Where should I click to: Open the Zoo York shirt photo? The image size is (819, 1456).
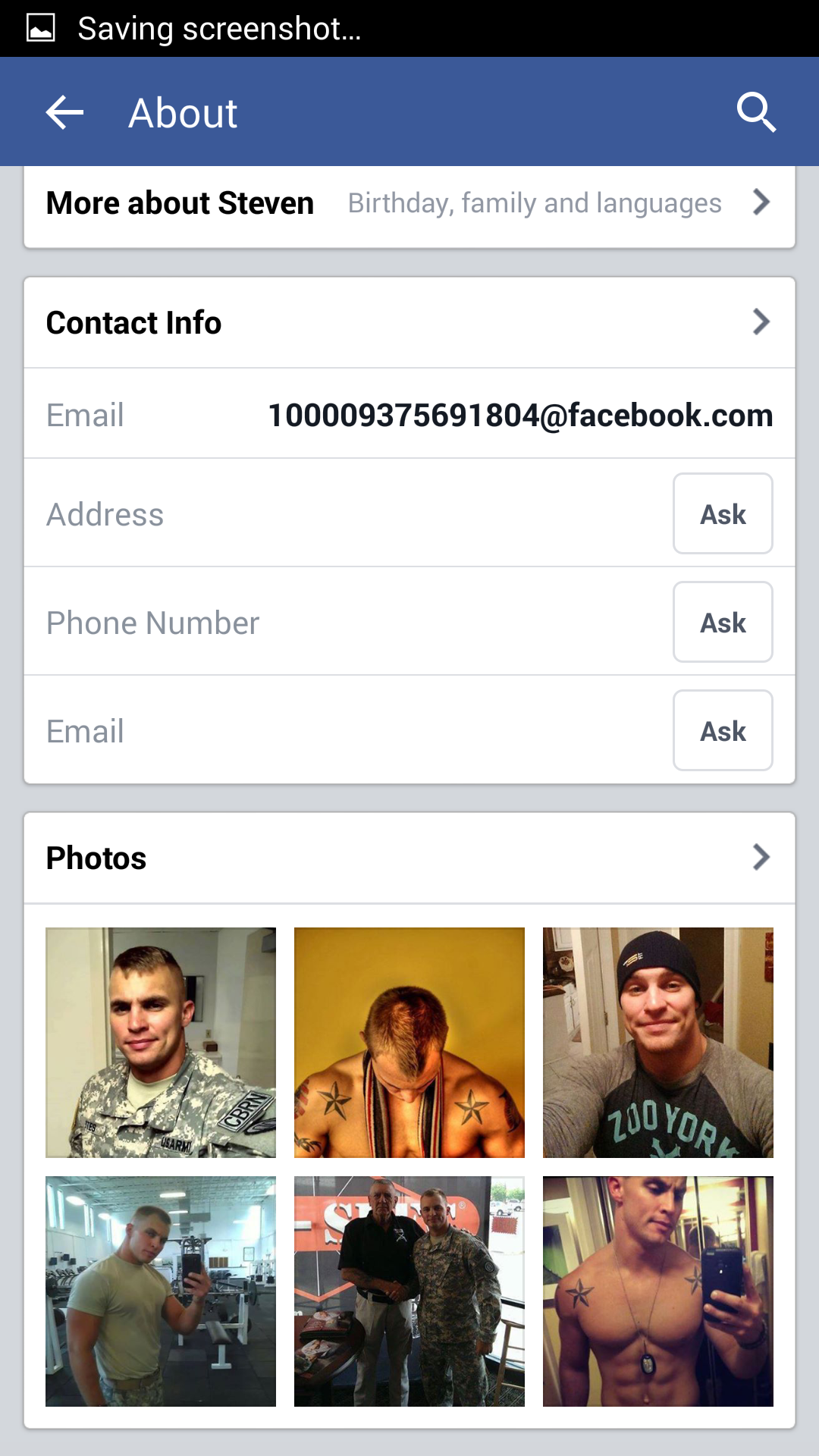pyautogui.click(x=657, y=1043)
